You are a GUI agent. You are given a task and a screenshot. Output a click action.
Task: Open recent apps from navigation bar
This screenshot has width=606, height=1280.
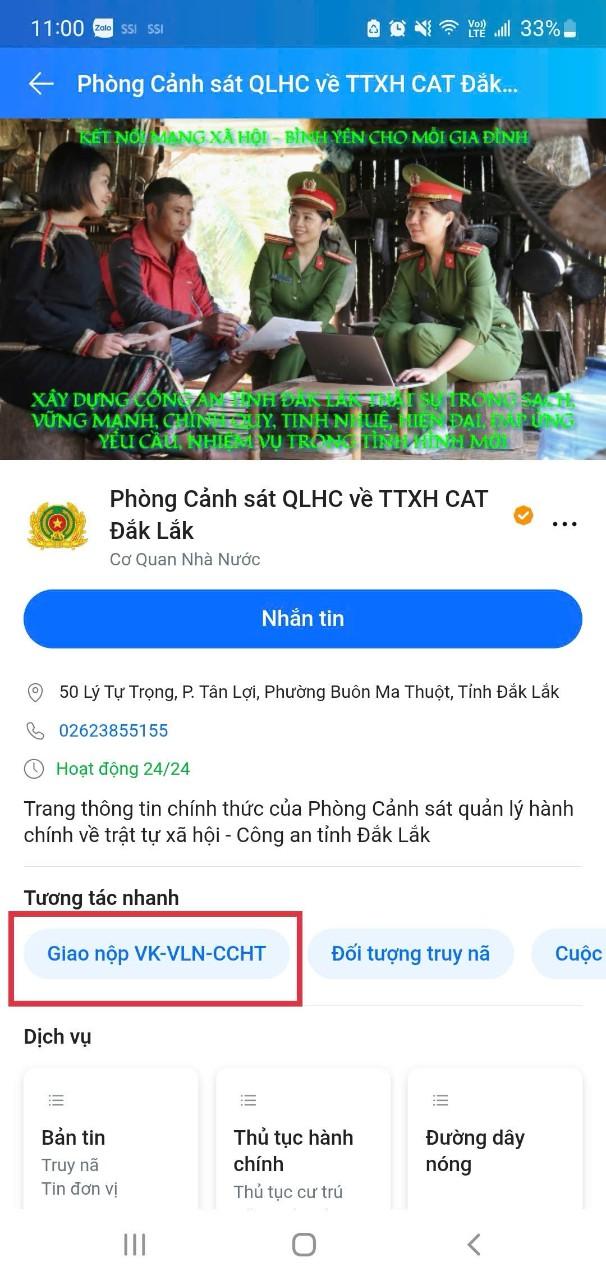[x=134, y=1244]
